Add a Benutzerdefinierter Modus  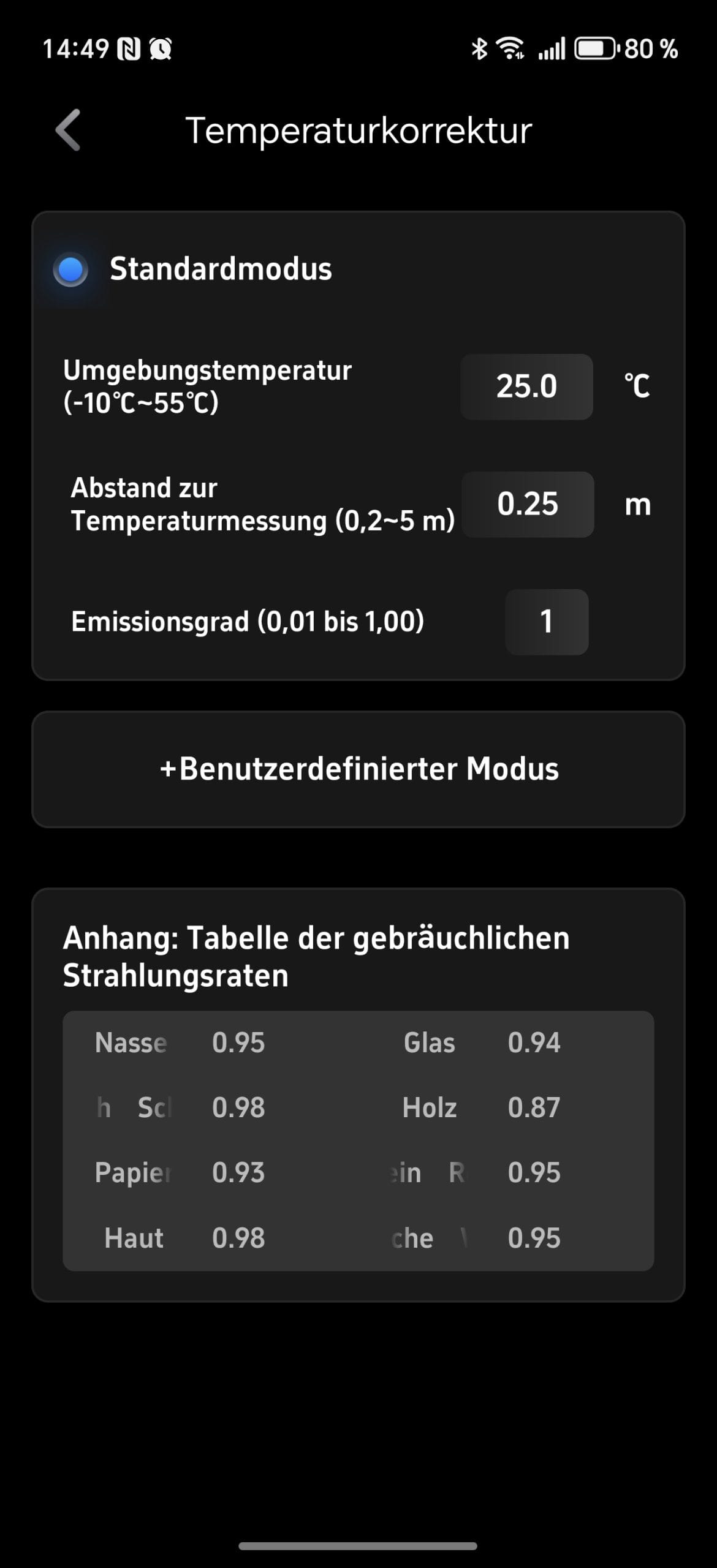tap(358, 769)
